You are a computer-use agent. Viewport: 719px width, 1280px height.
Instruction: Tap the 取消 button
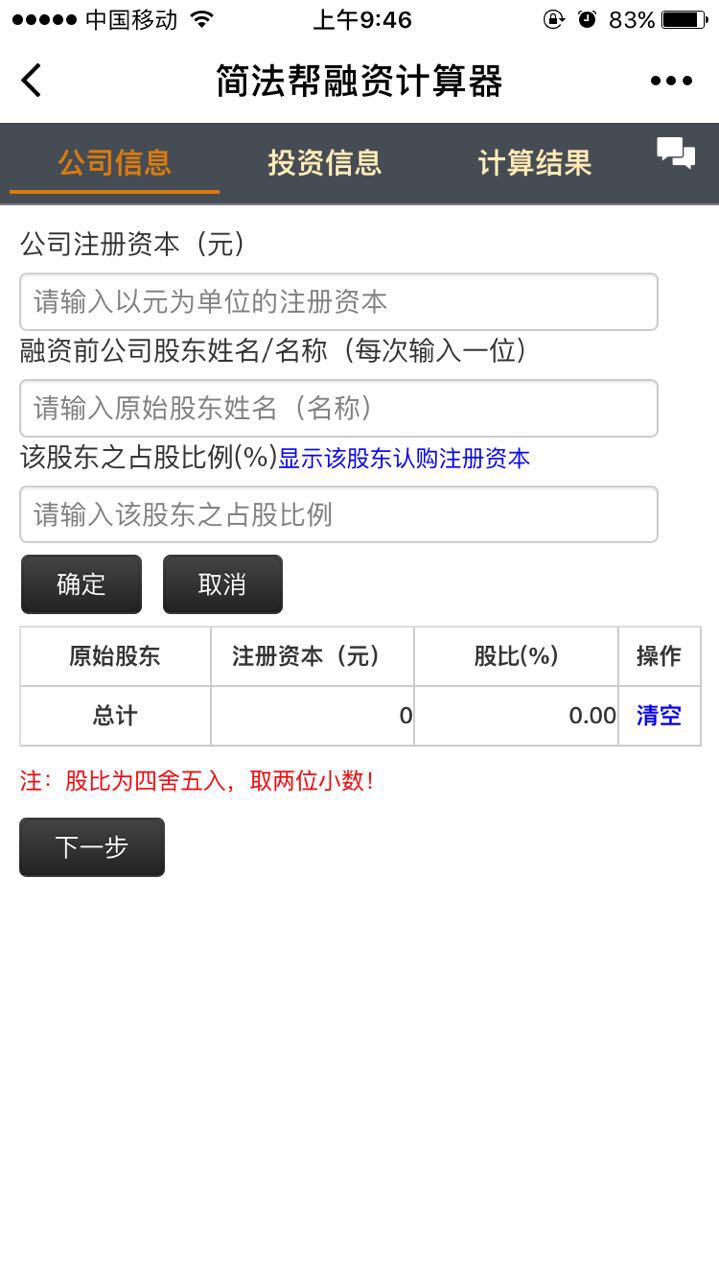point(222,584)
